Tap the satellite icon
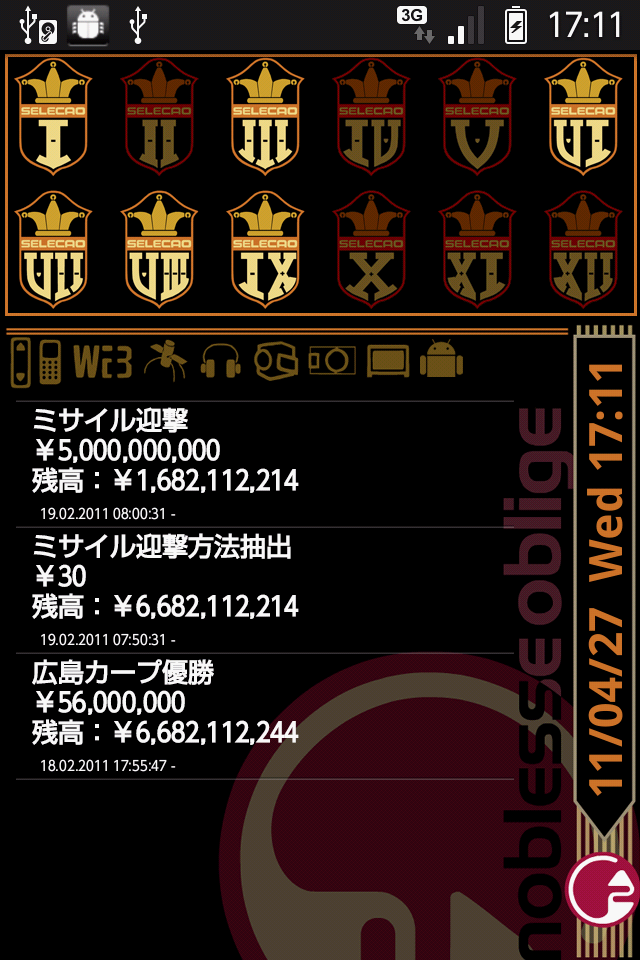This screenshot has height=960, width=640. 165,360
